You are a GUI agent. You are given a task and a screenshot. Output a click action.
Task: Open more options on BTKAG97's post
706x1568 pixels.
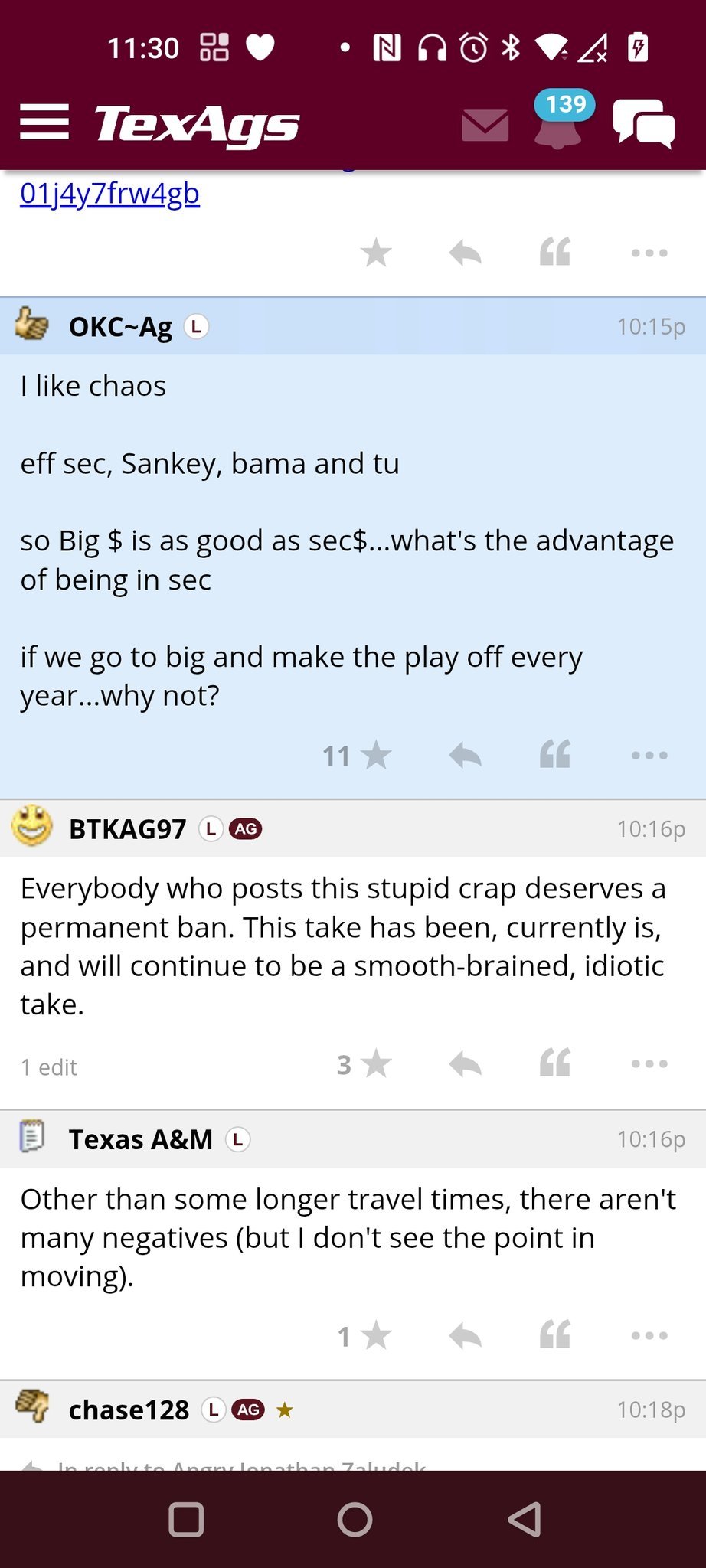point(649,1064)
